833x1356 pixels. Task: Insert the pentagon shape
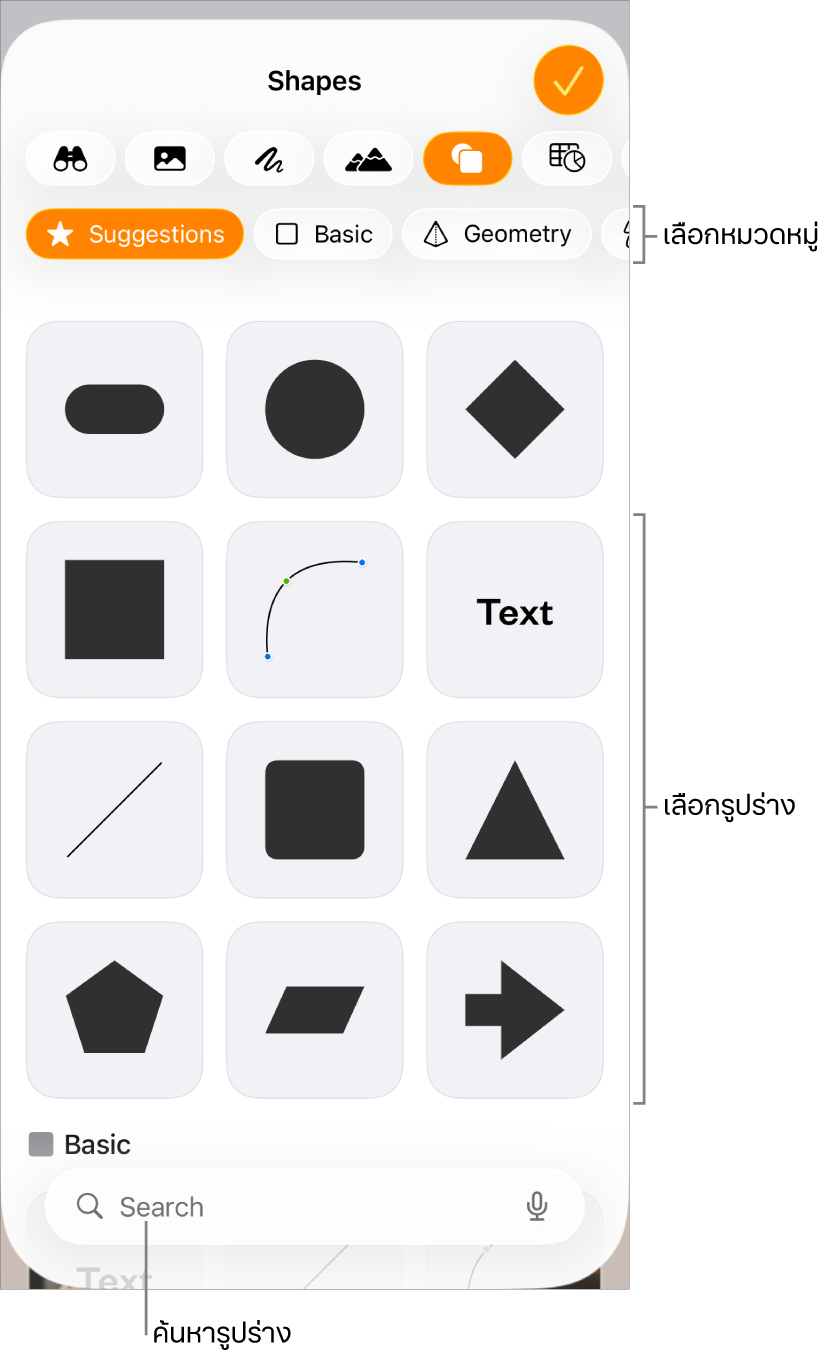114,1009
